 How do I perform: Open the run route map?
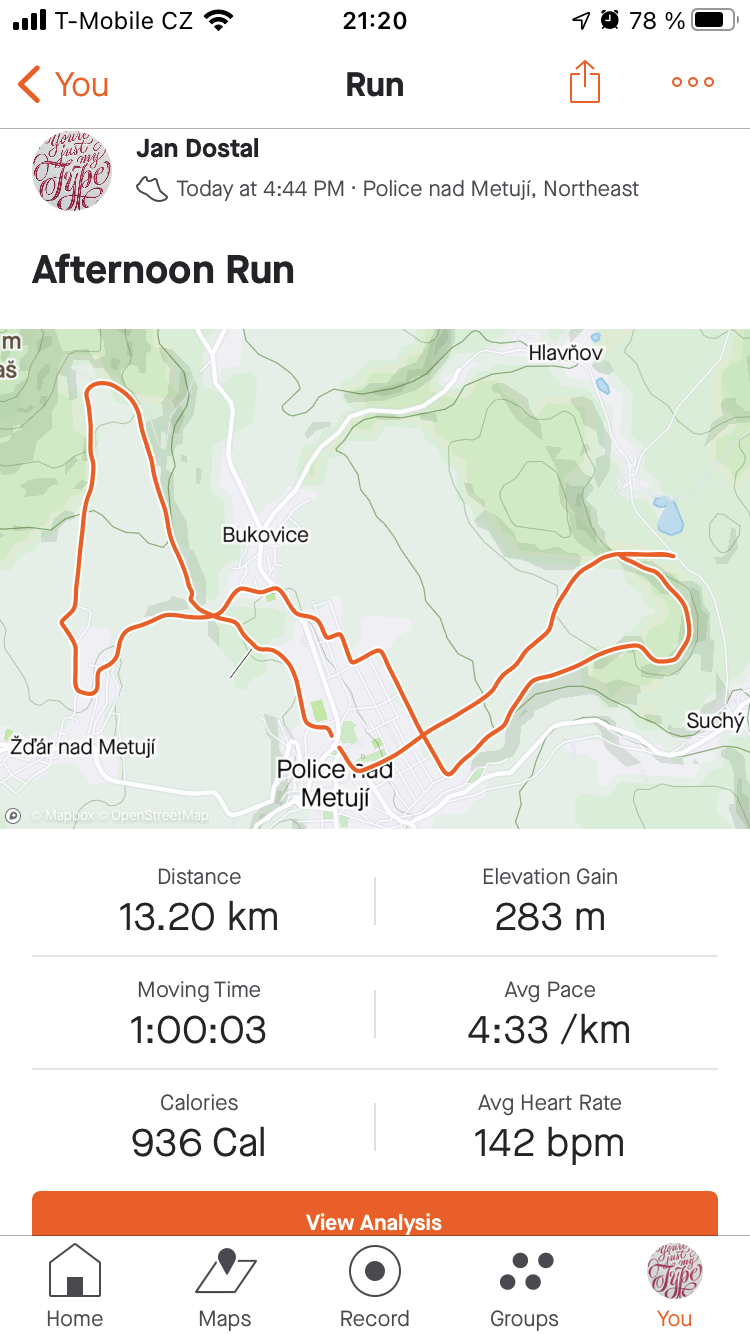click(375, 578)
